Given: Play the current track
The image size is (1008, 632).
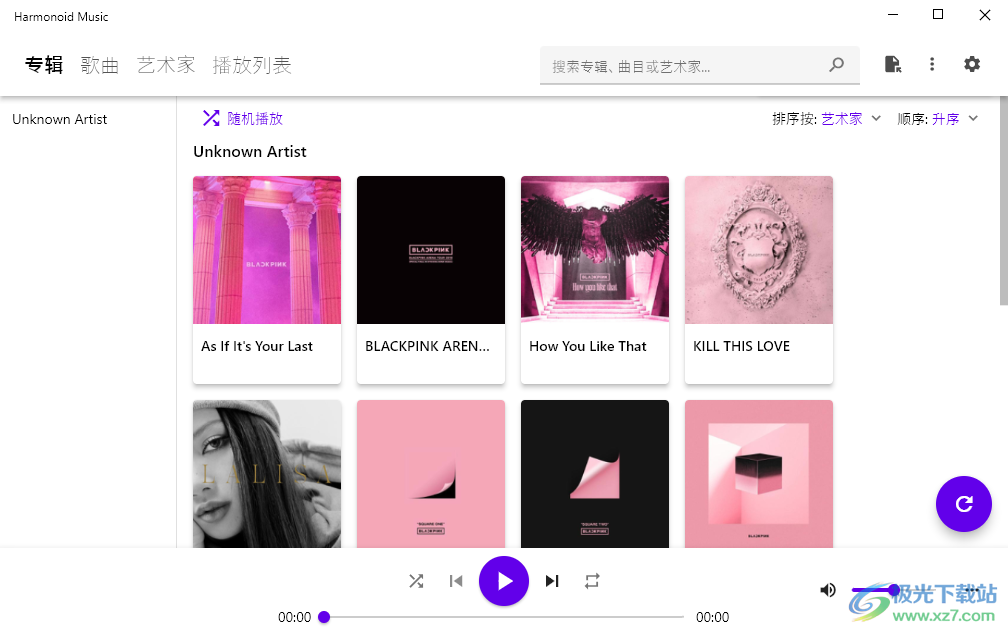Looking at the screenshot, I should [x=504, y=581].
